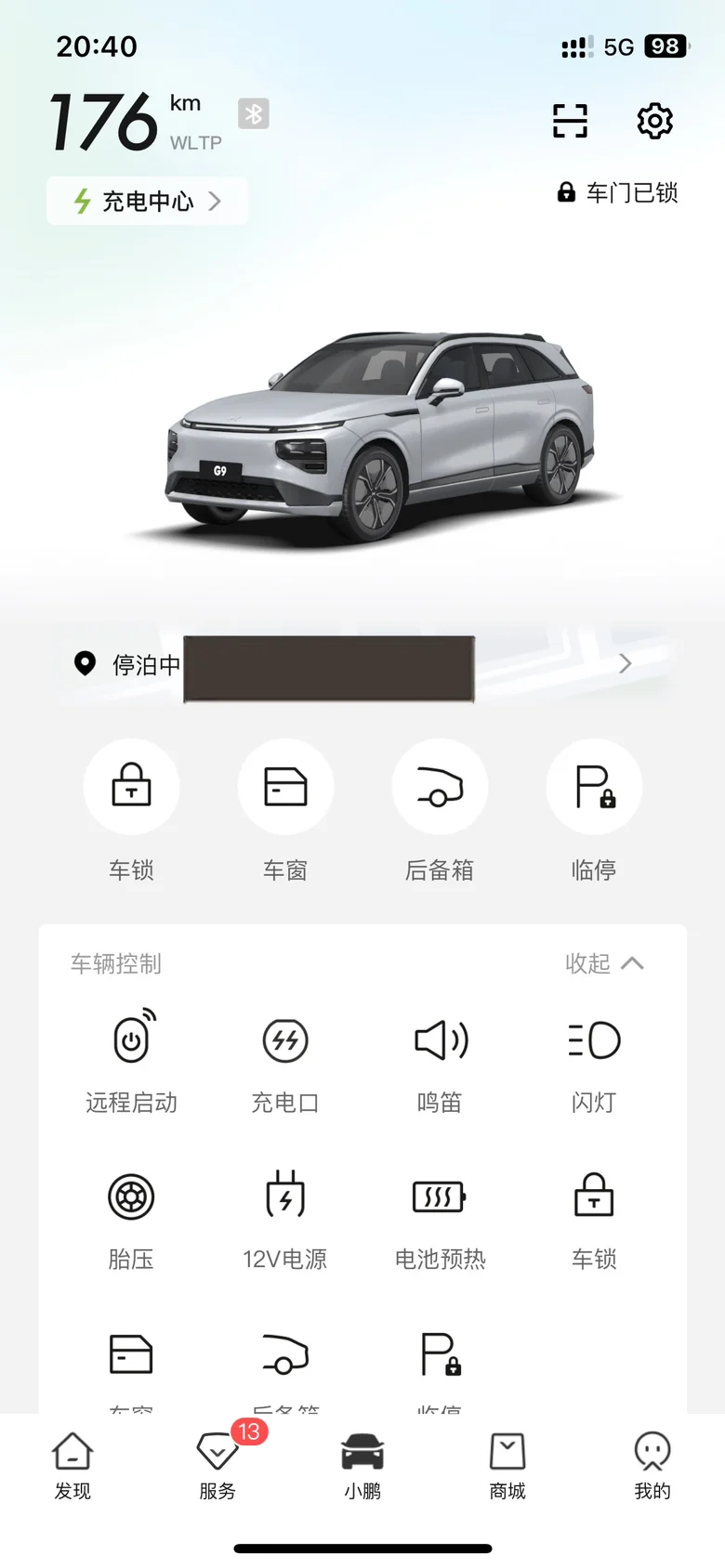Image resolution: width=725 pixels, height=1568 pixels.
Task: Tap the 后备箱 shortcut in the round icon row
Action: pyautogui.click(x=440, y=810)
